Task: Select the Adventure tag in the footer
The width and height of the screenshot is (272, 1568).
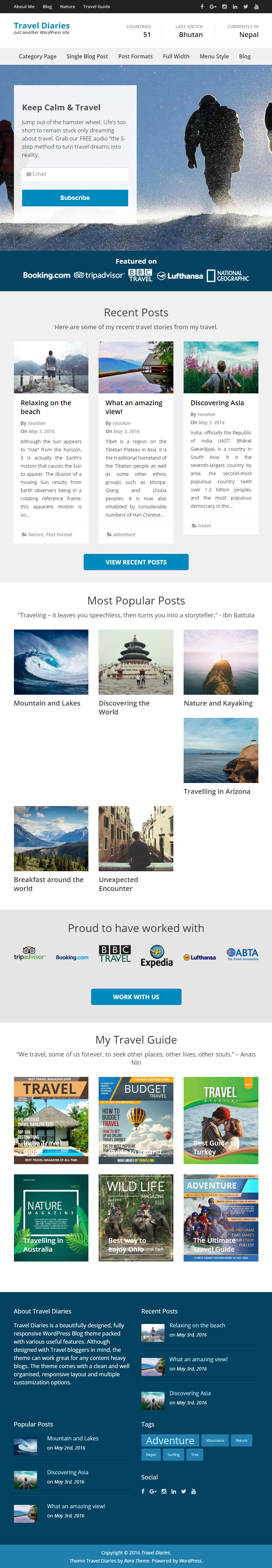Action: click(170, 1440)
